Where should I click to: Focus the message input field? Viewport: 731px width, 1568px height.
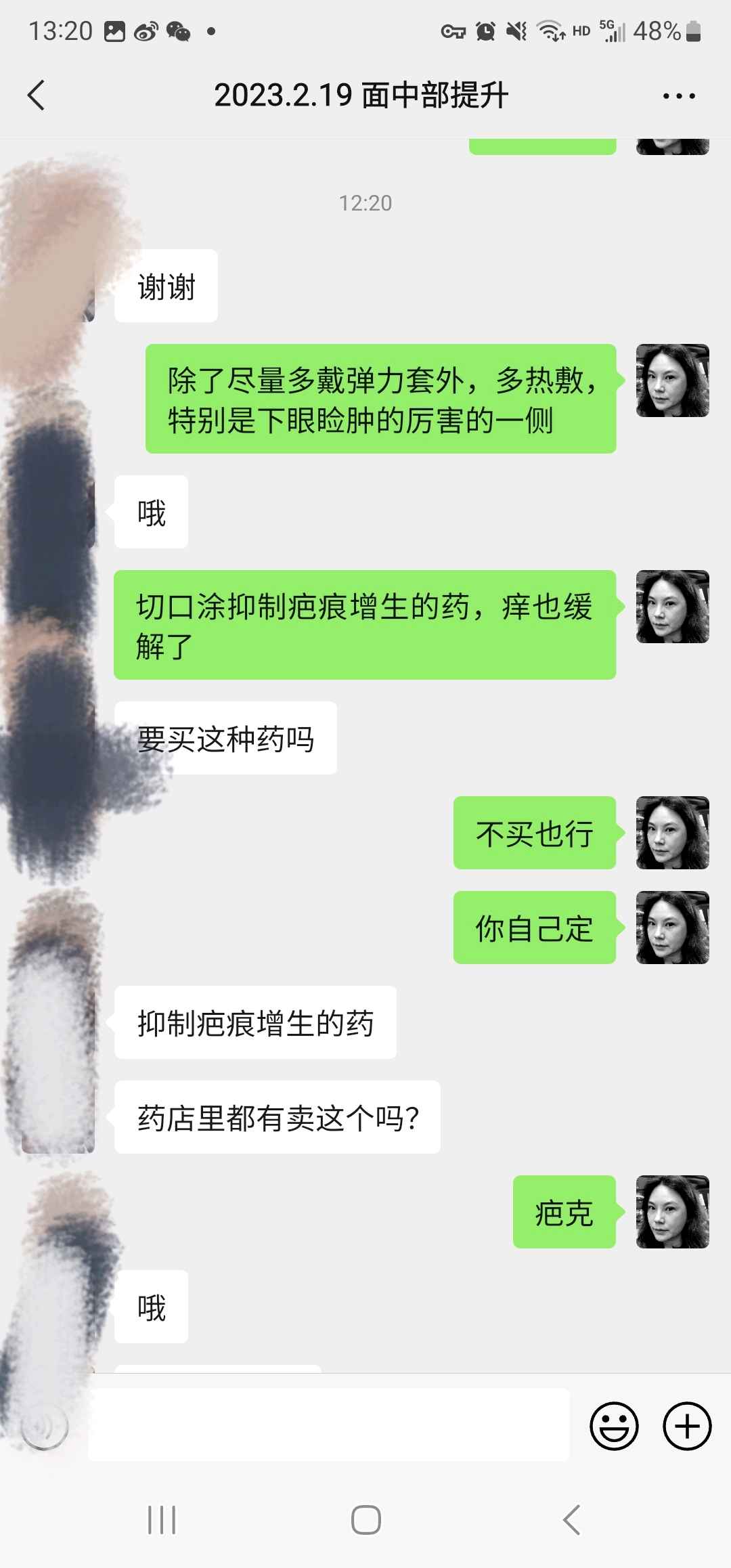(329, 1425)
